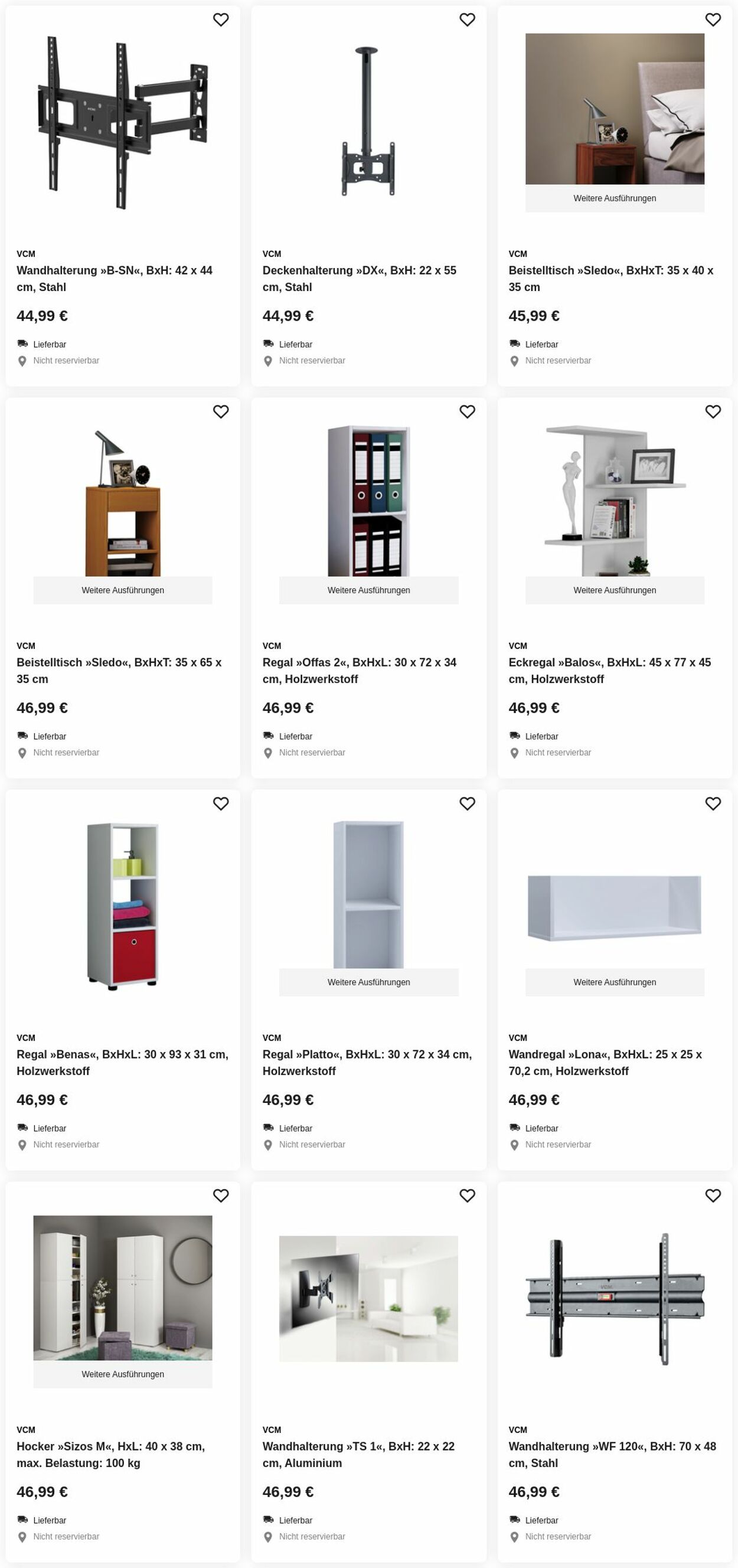738x1568 pixels.
Task: Tap Weitere Ausführungen on Regal Offas 2
Action: (x=368, y=590)
